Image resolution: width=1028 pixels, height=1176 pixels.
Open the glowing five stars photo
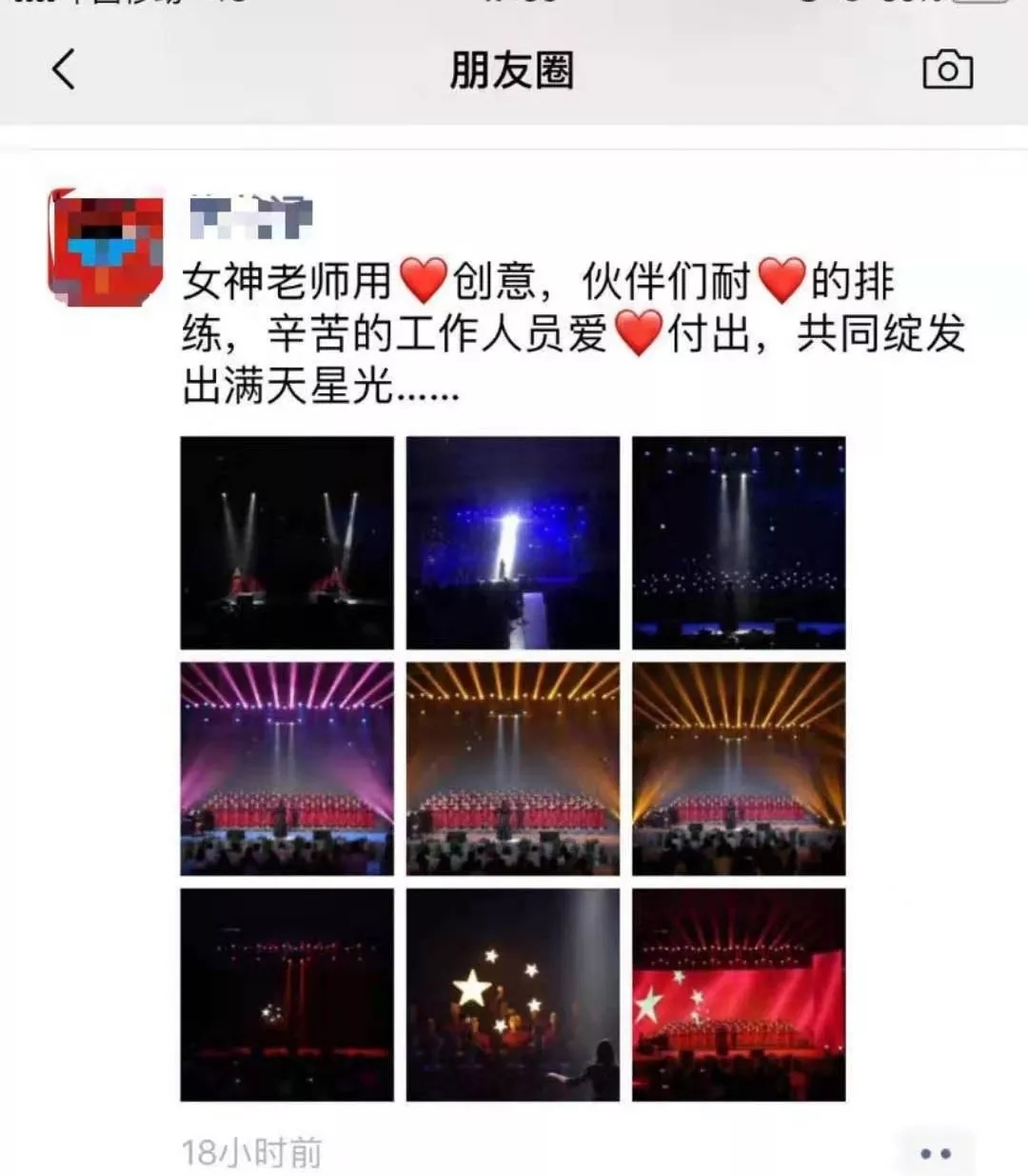(x=512, y=995)
